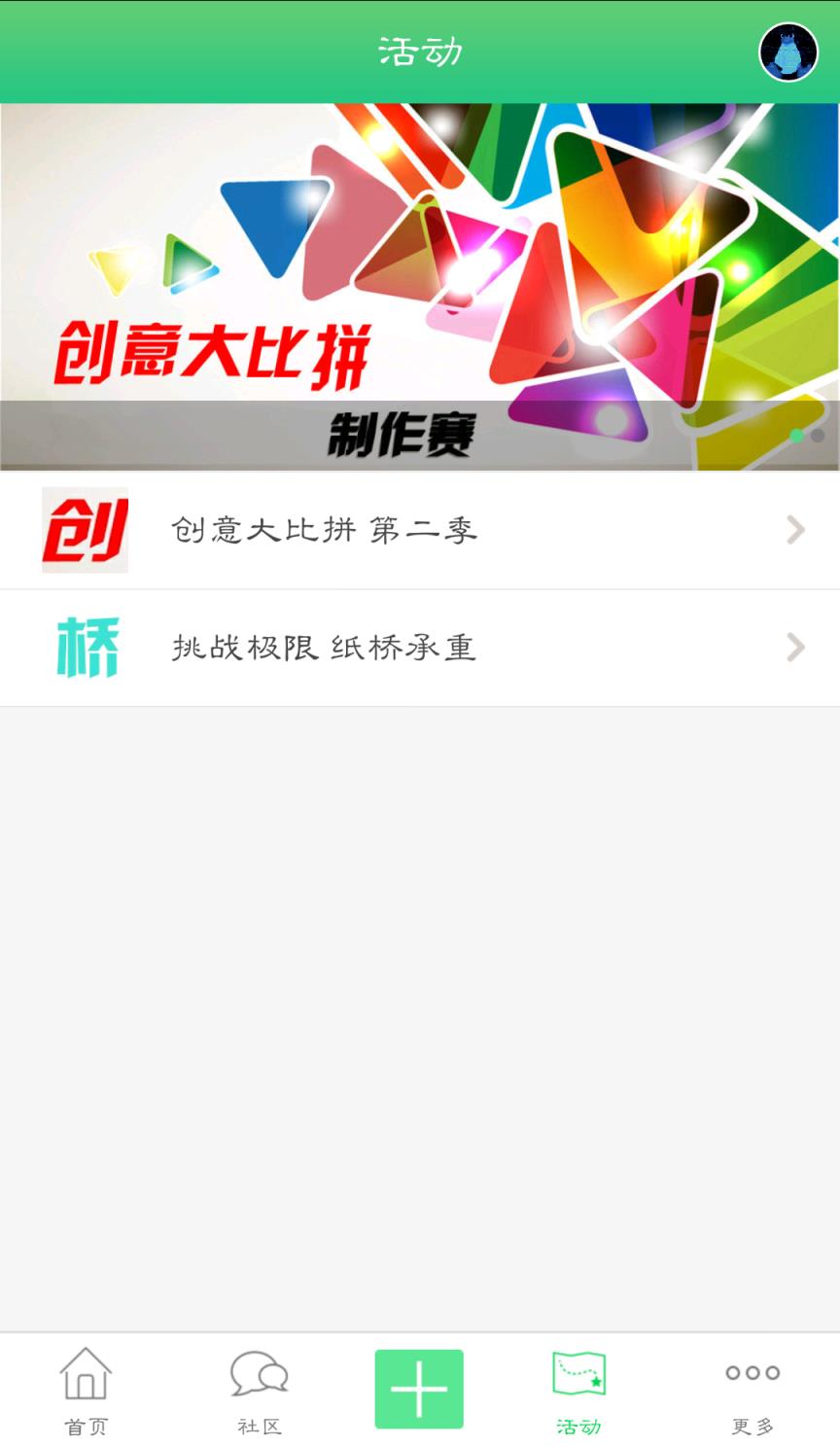This screenshot has height=1446, width=840.
Task: Tap the red 创 badge icon
Action: point(85,530)
